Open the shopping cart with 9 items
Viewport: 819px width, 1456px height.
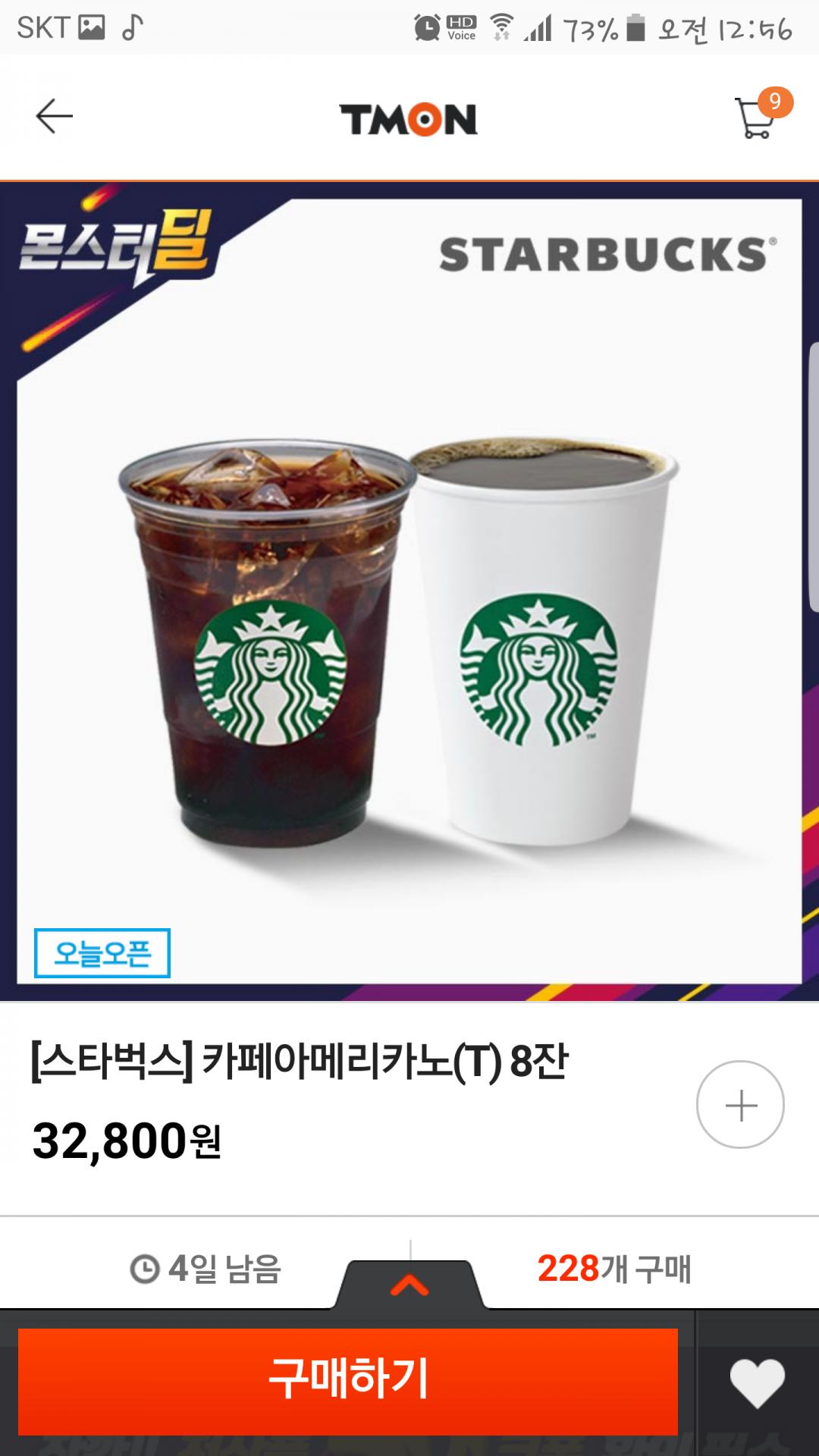757,118
